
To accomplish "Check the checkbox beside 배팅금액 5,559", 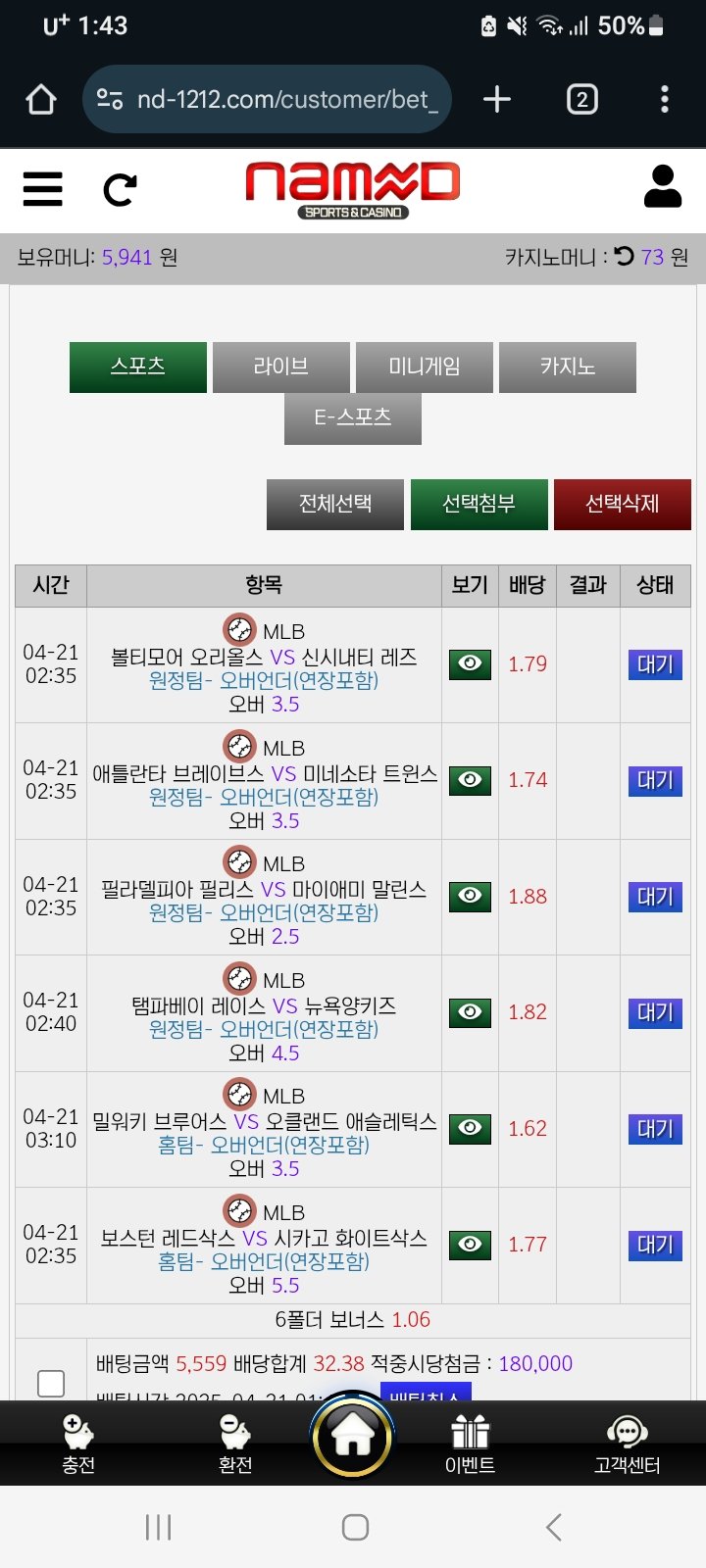I will pos(51,1383).
